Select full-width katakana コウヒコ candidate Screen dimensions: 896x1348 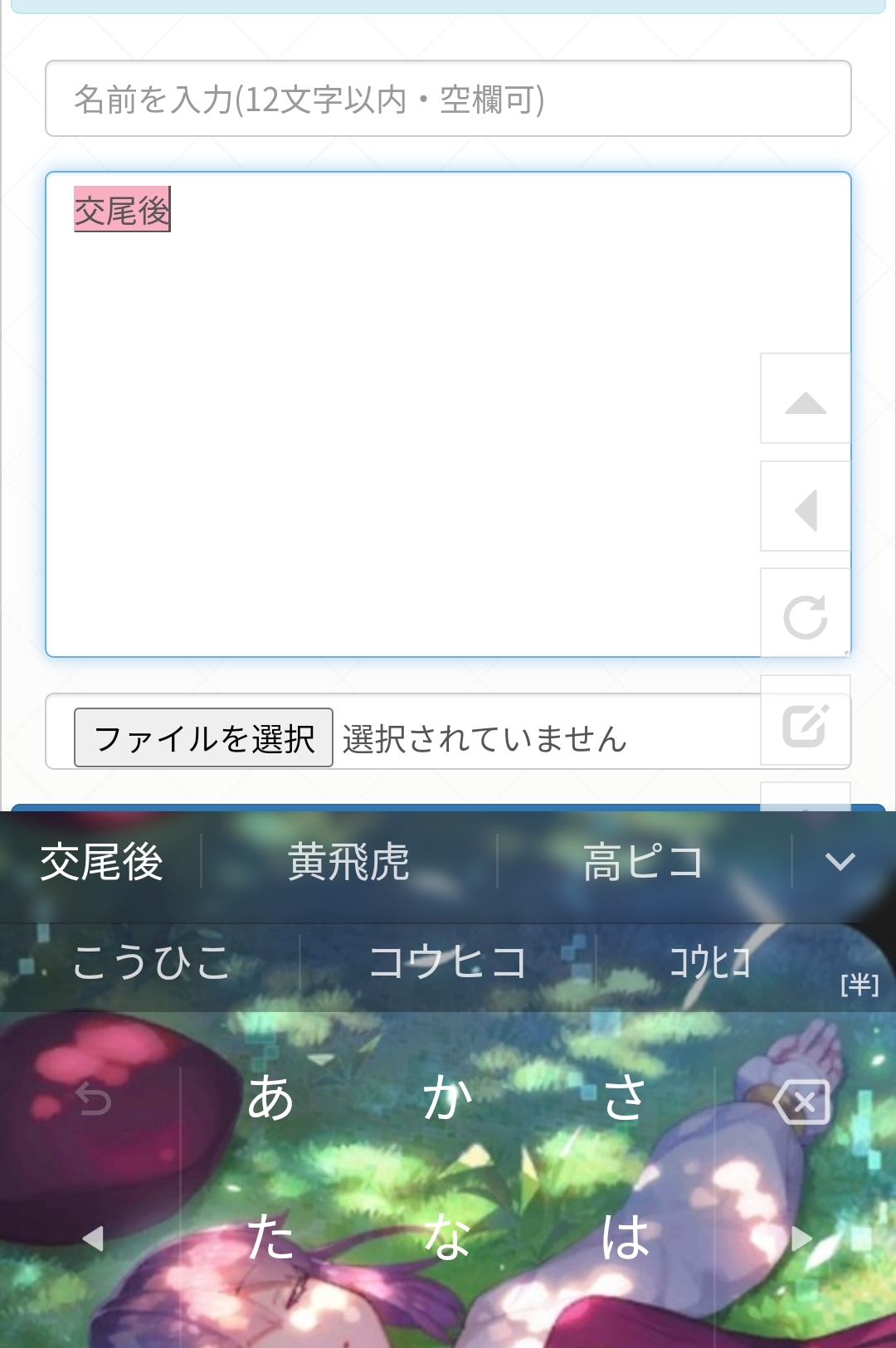(448, 963)
